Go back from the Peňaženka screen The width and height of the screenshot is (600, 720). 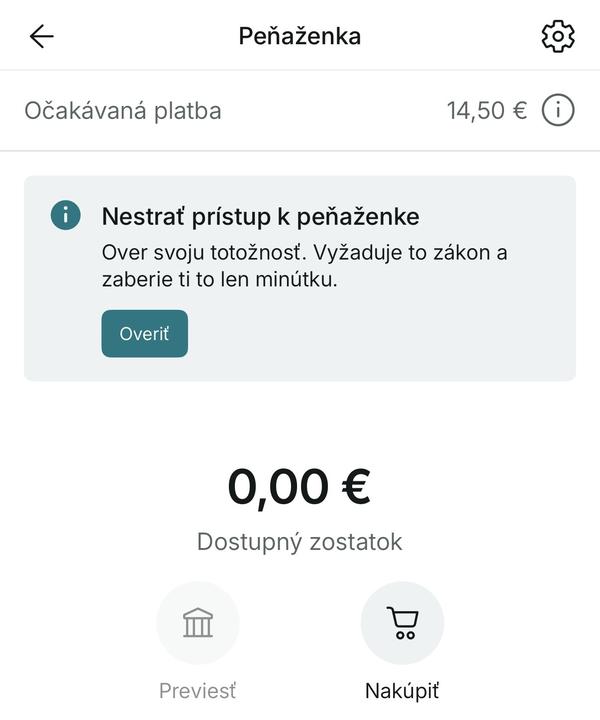point(41,37)
